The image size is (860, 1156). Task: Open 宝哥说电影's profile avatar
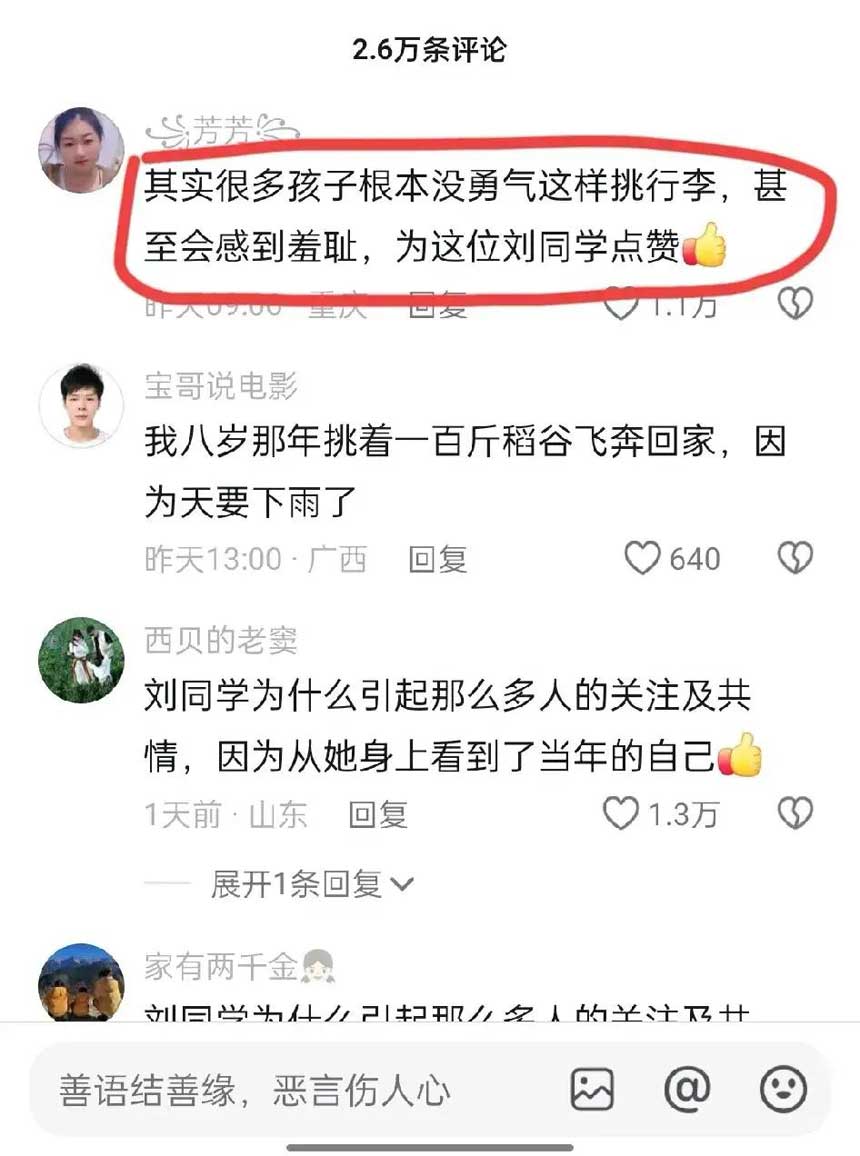pos(81,405)
